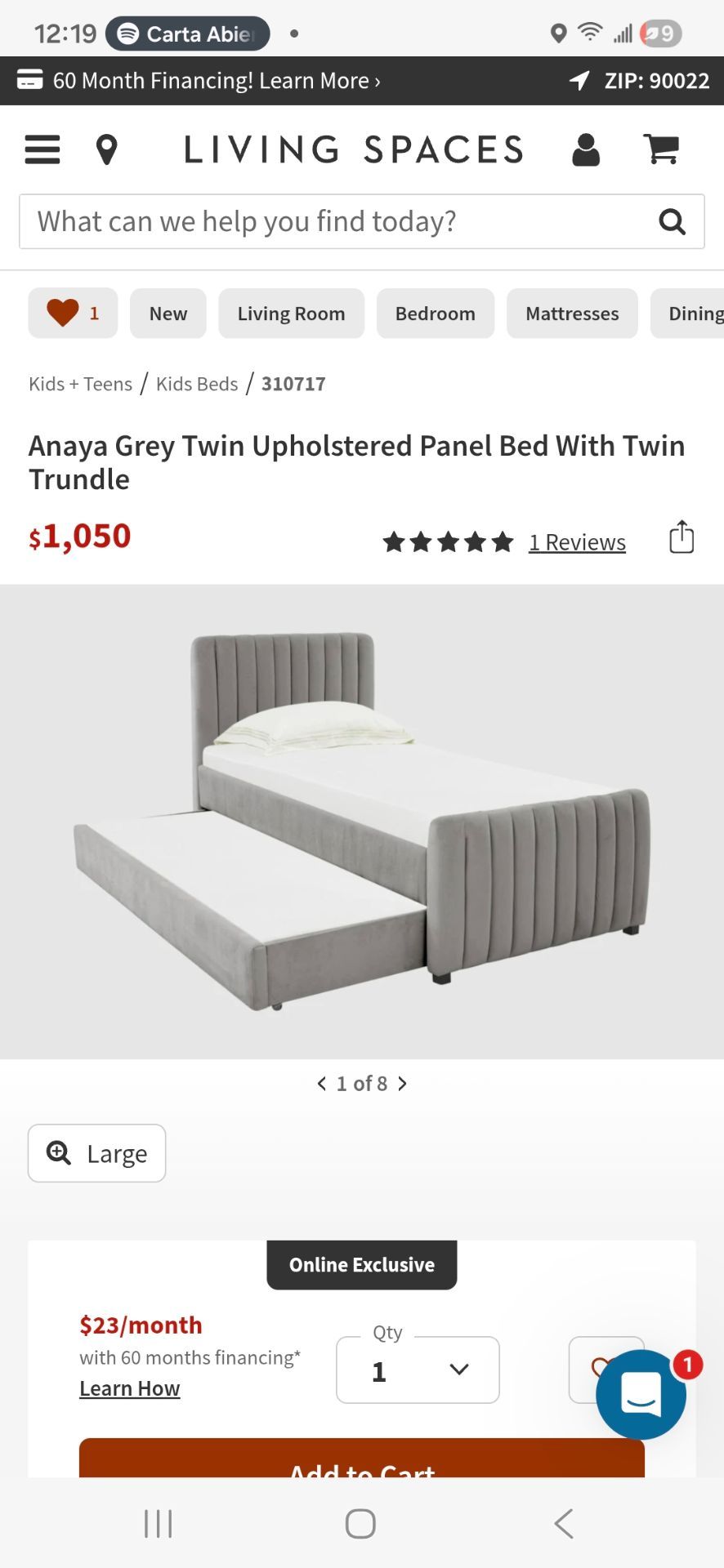The image size is (724, 1568).
Task: Open the 60 Month Financing banner
Action: (199, 81)
